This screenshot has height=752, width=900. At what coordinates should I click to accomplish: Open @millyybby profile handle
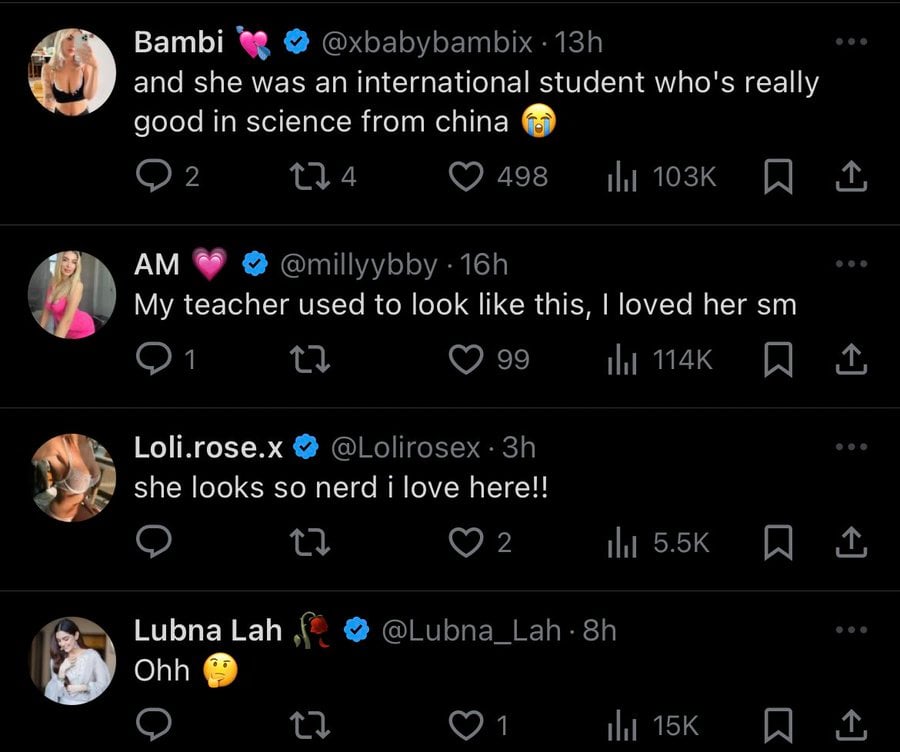click(358, 264)
